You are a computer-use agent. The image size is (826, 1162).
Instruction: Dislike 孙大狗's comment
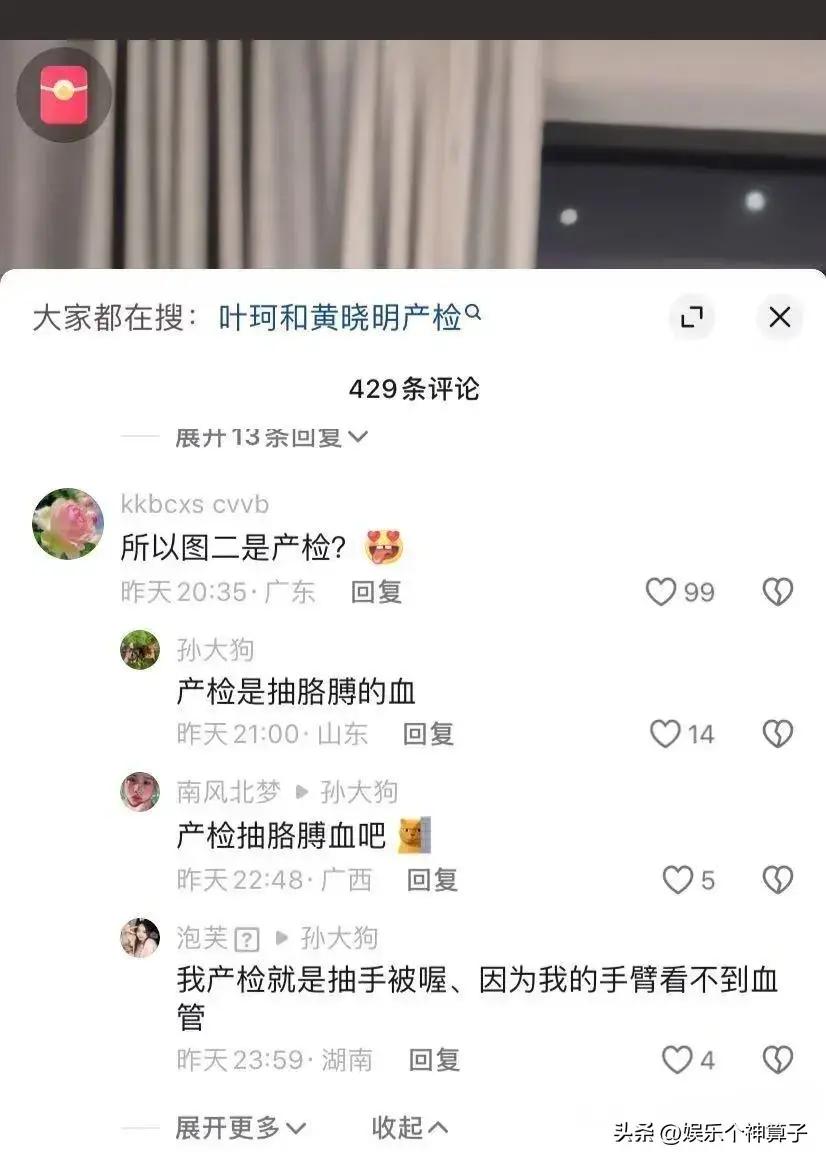pos(778,734)
